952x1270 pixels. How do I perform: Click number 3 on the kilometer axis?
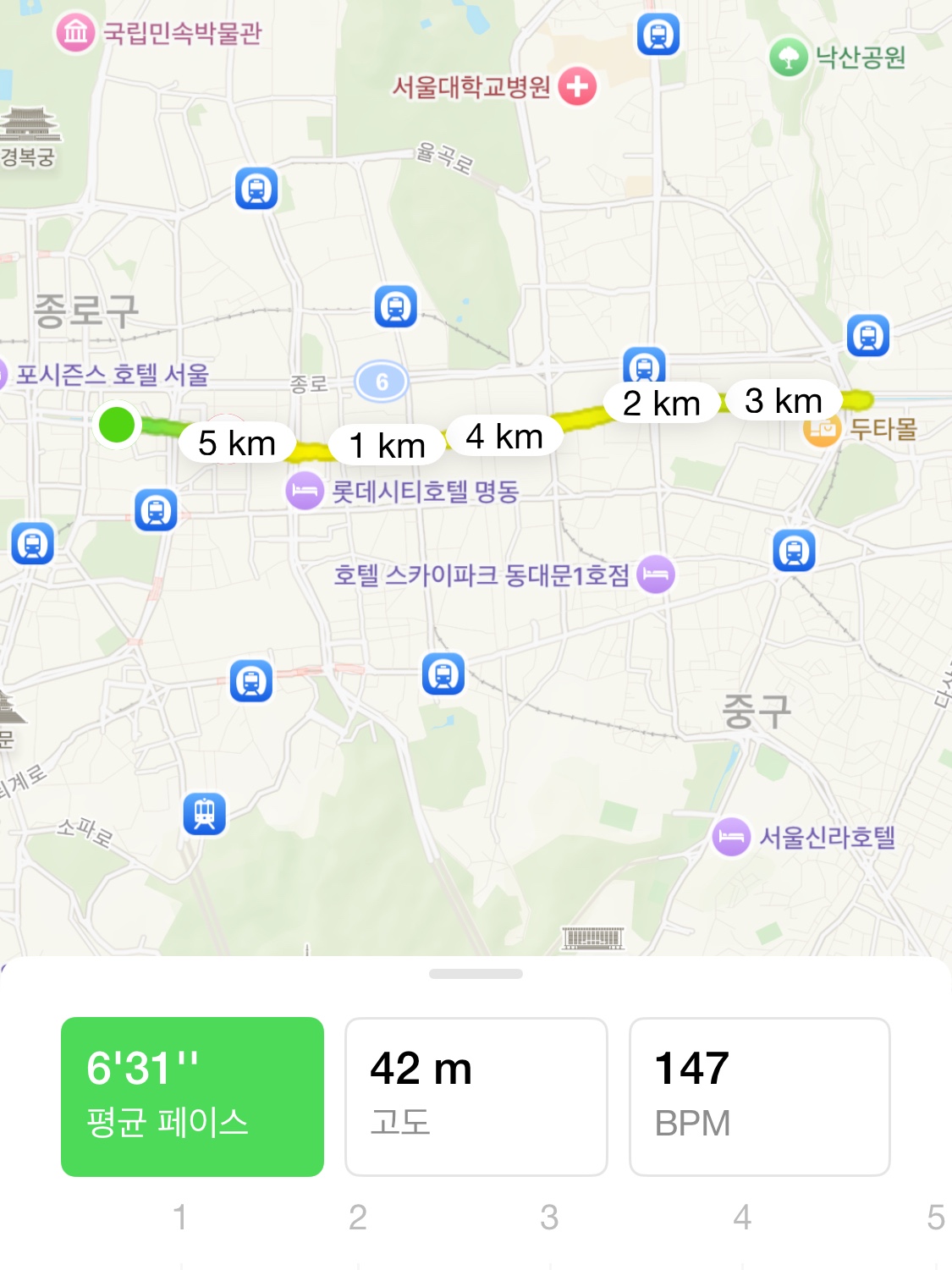pos(551,1218)
